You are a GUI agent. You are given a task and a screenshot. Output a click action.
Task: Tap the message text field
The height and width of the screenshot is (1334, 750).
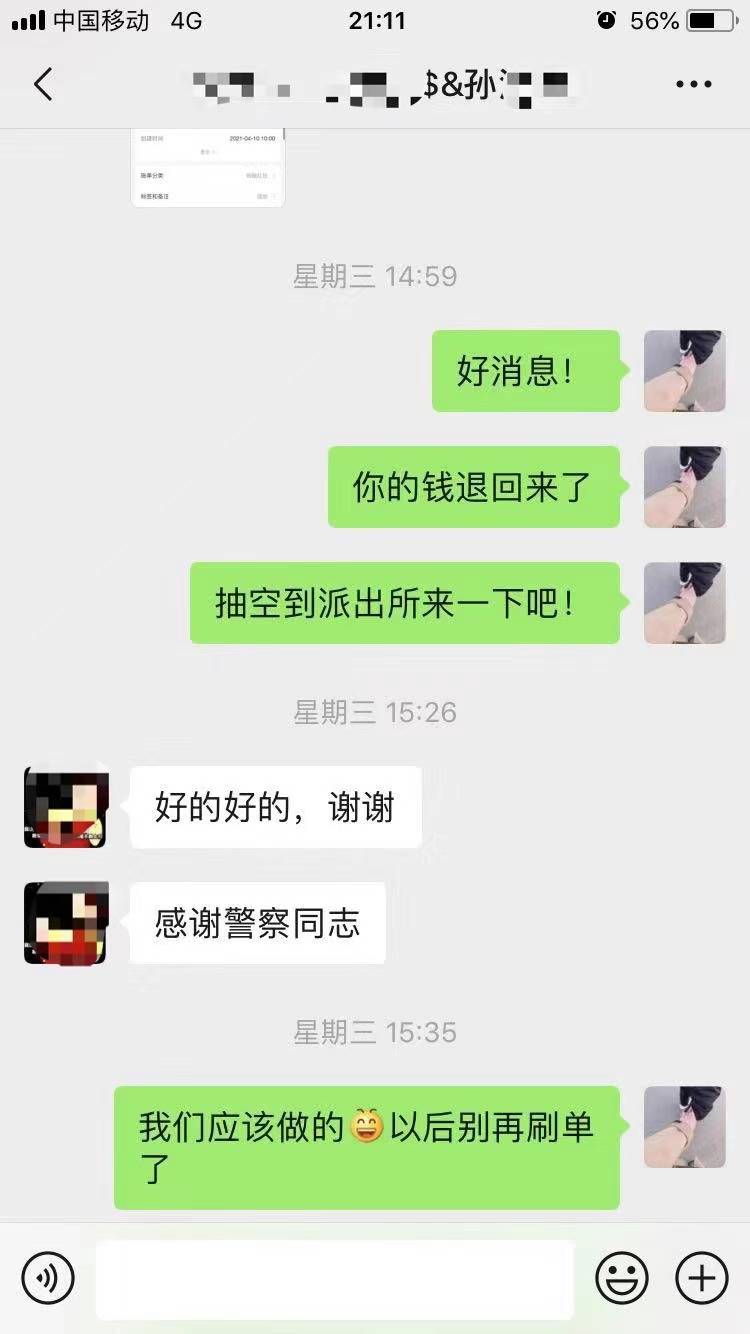(x=335, y=1278)
